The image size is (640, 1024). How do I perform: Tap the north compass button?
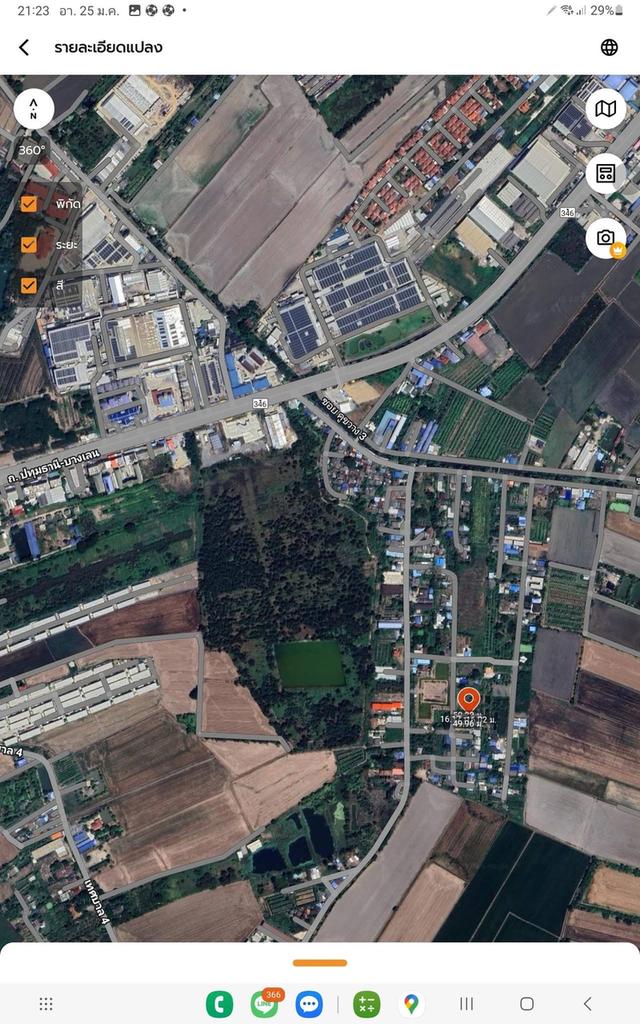coord(34,108)
